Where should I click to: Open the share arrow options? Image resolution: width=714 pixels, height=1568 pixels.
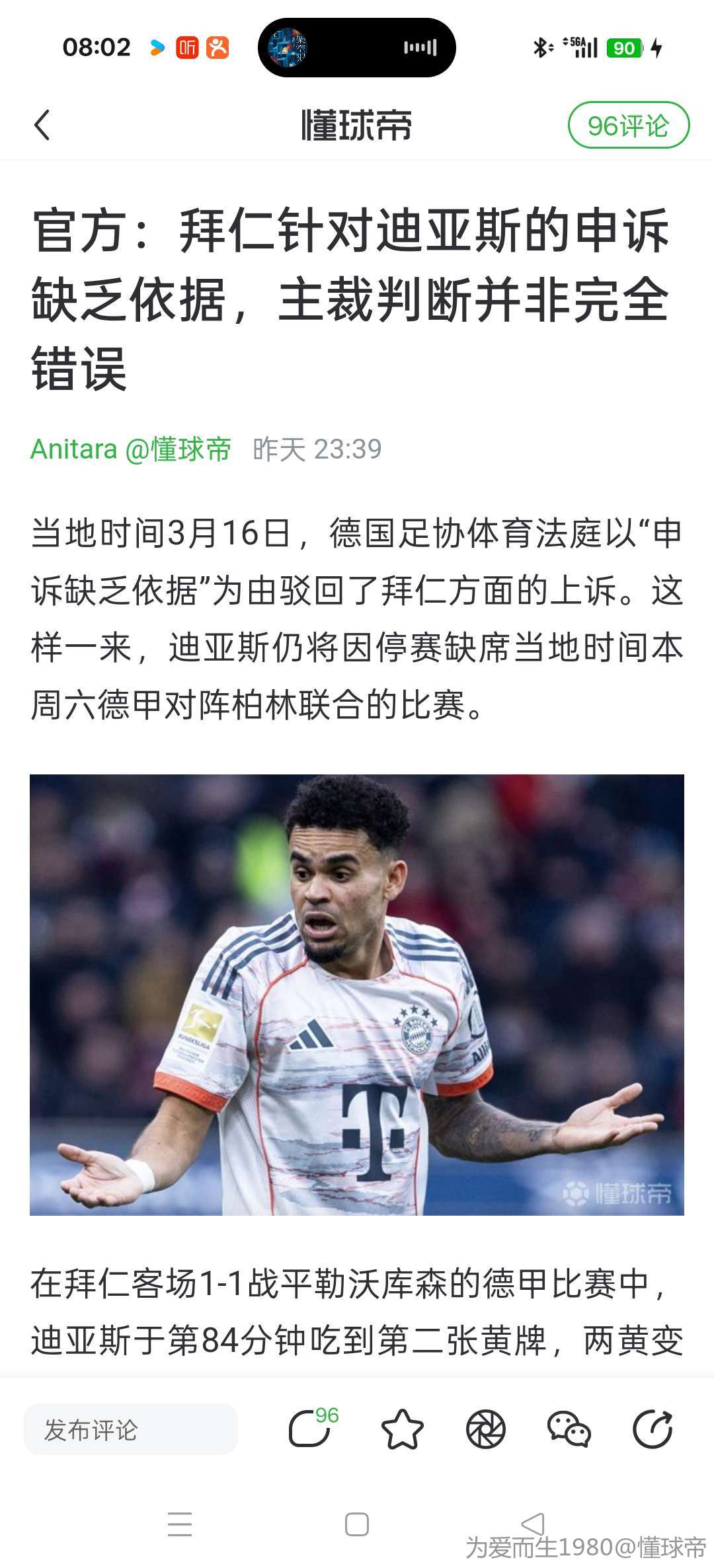click(653, 1431)
